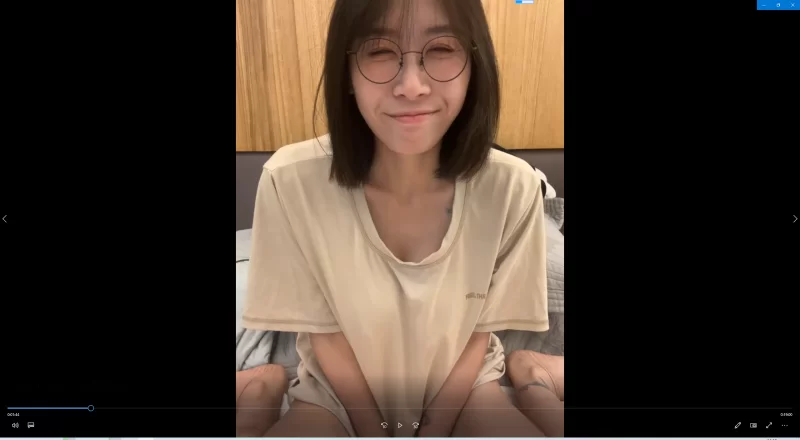
Task: Open the edit pencil tool
Action: pos(738,425)
